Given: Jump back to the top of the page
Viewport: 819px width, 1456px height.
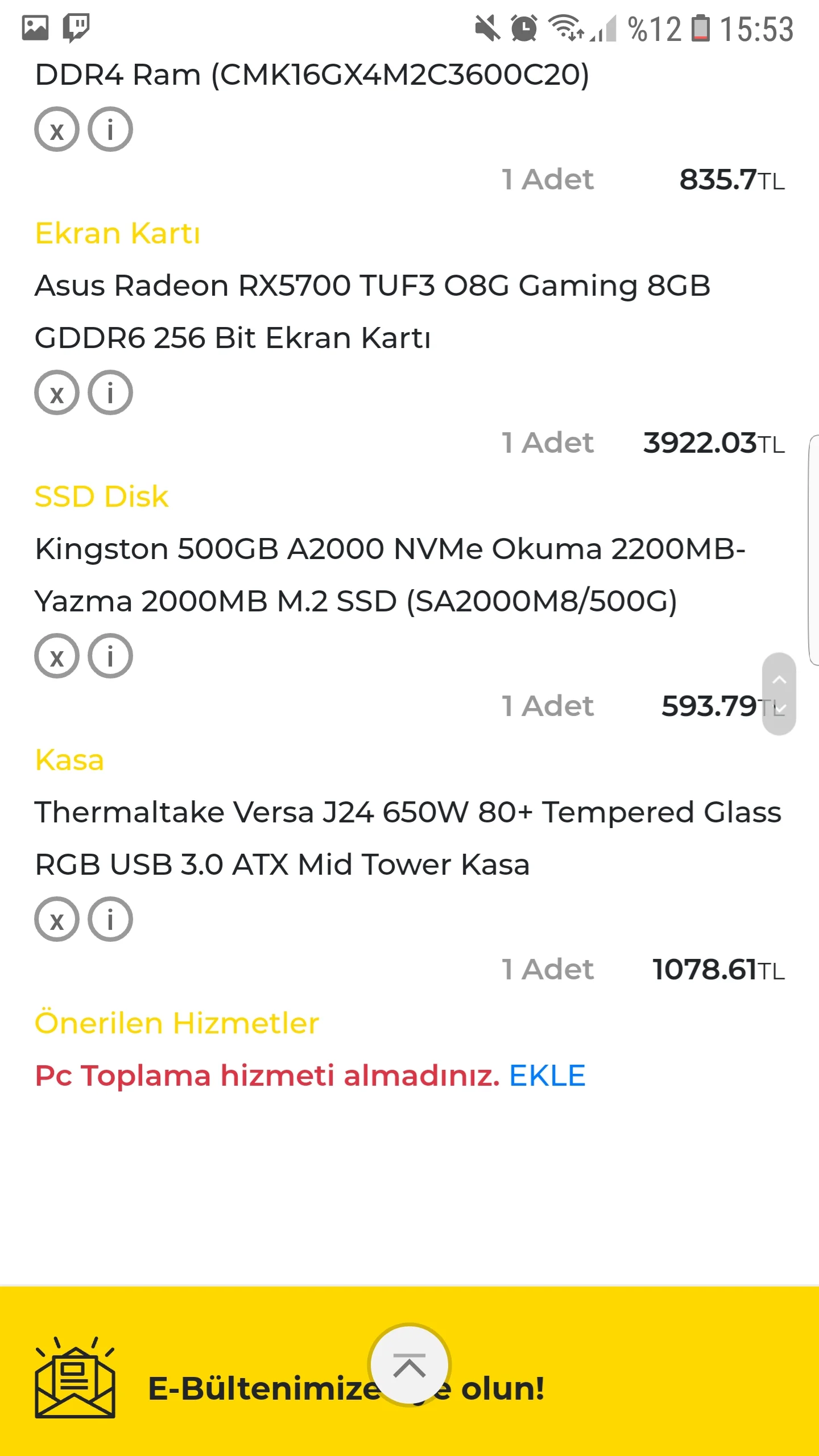Looking at the screenshot, I should [409, 1365].
